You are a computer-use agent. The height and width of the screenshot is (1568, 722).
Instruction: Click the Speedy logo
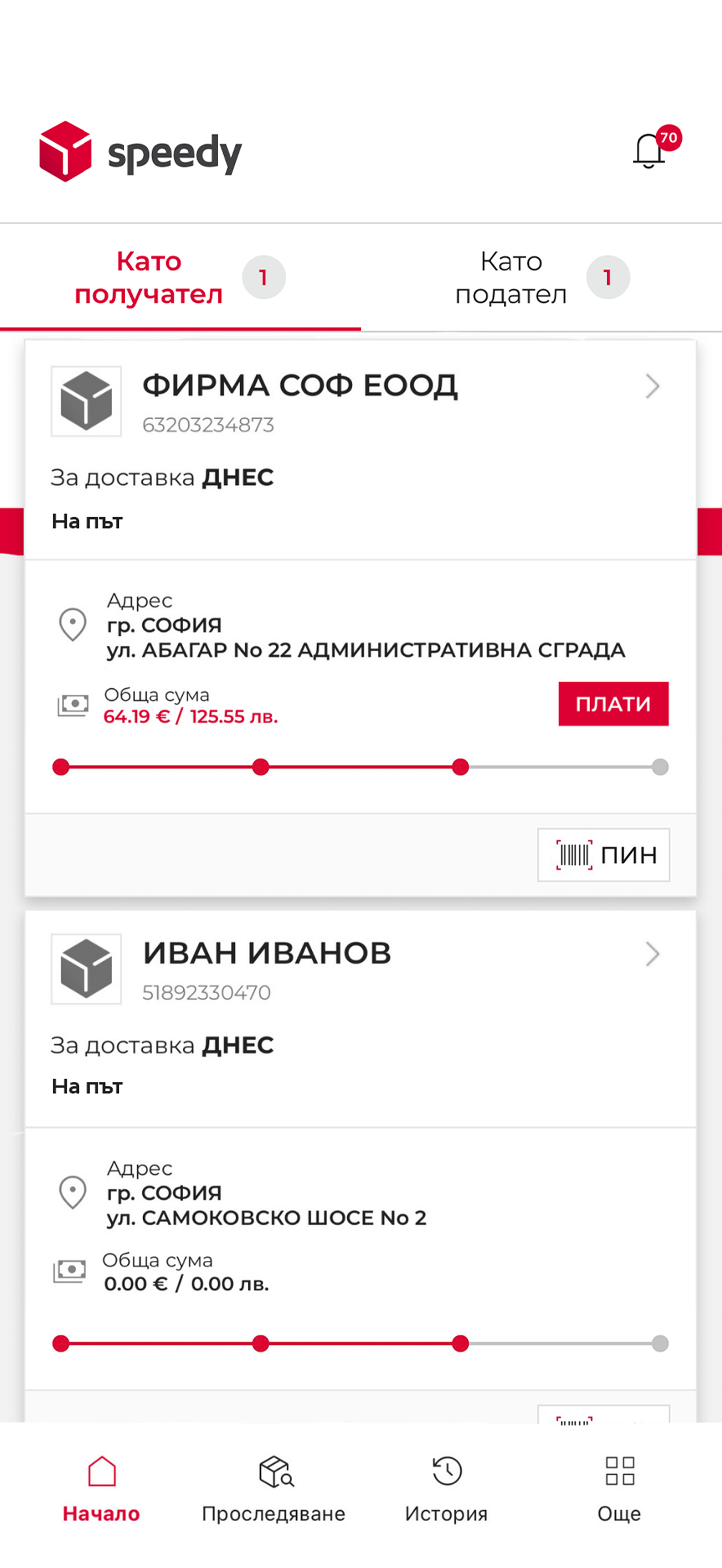coord(140,152)
